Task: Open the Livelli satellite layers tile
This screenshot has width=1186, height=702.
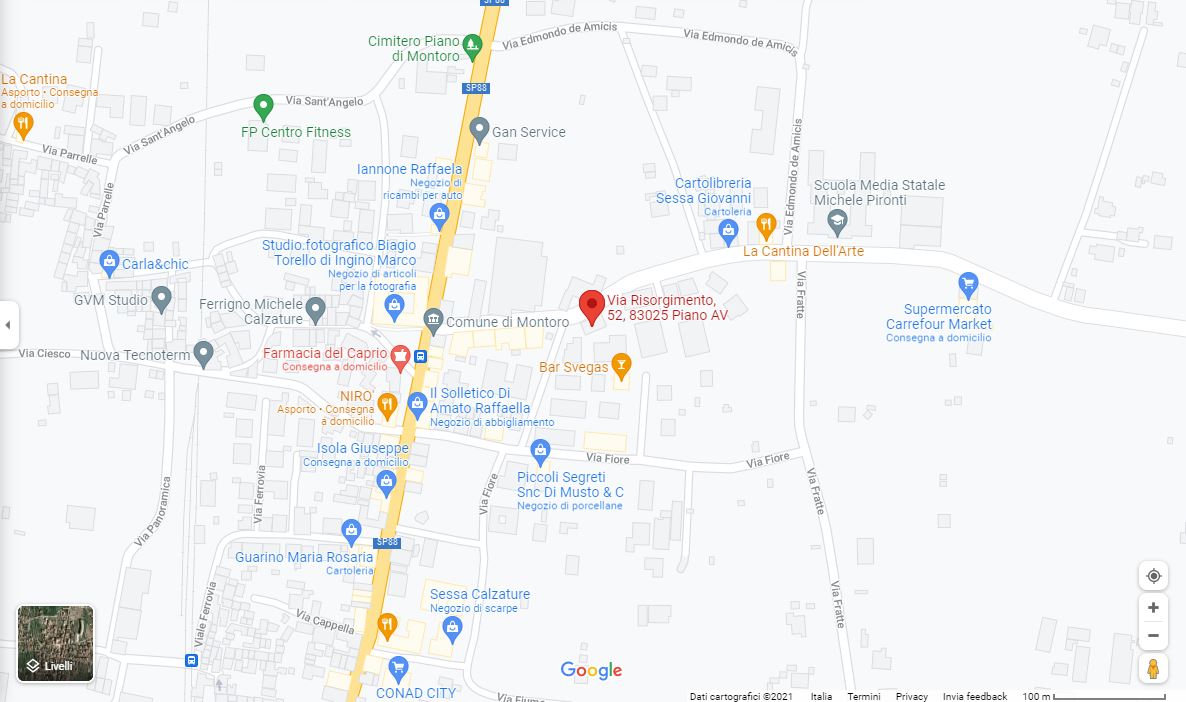Action: pyautogui.click(x=56, y=643)
